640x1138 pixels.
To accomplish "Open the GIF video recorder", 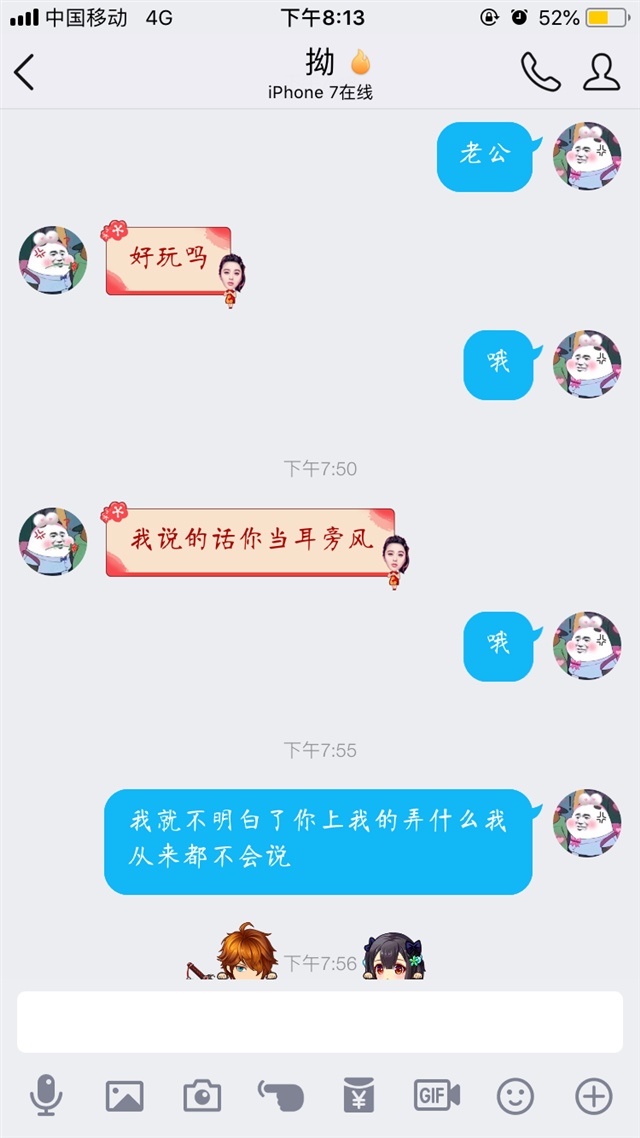I will click(x=437, y=1096).
